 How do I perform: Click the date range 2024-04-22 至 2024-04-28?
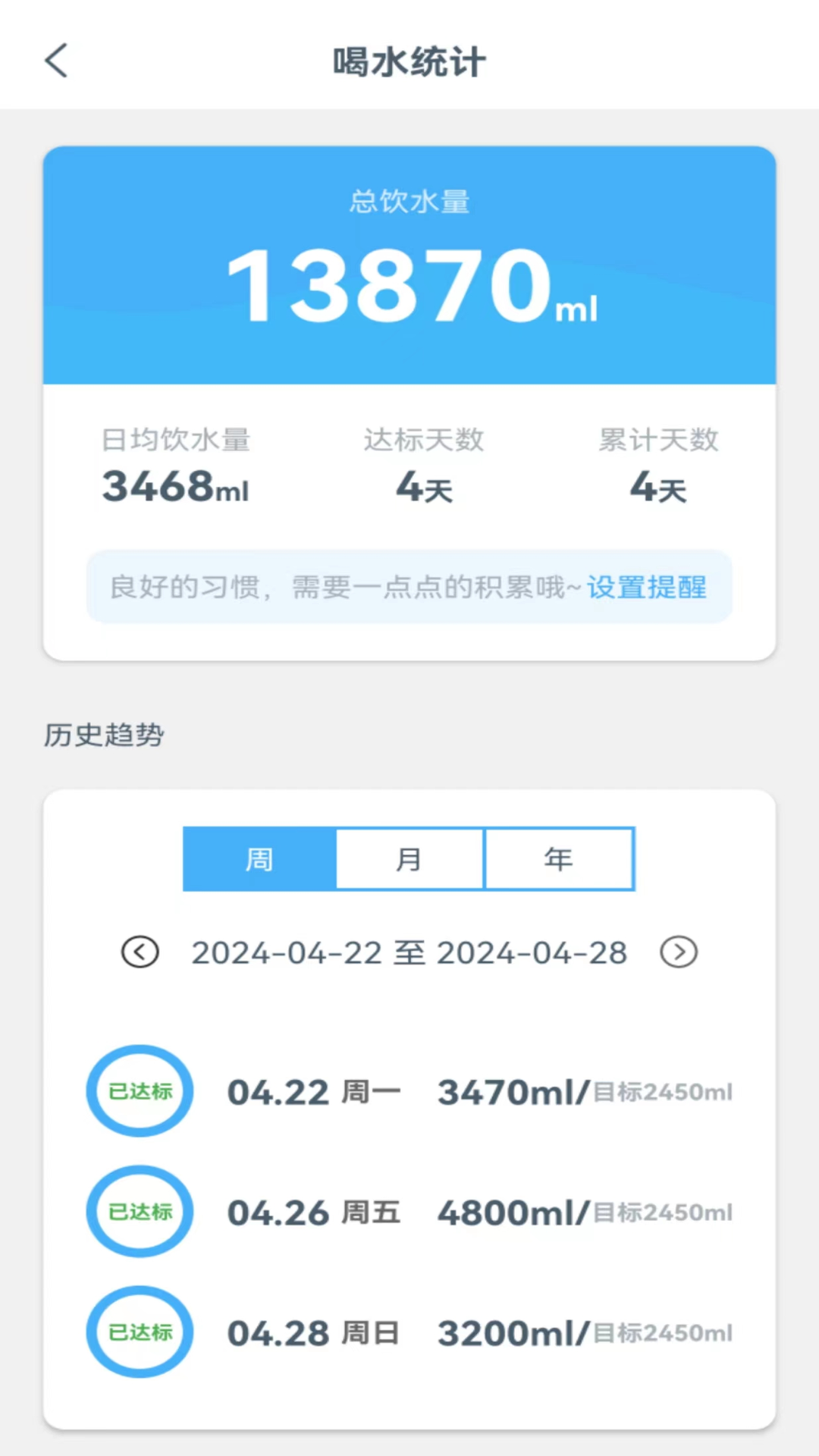pyautogui.click(x=409, y=952)
